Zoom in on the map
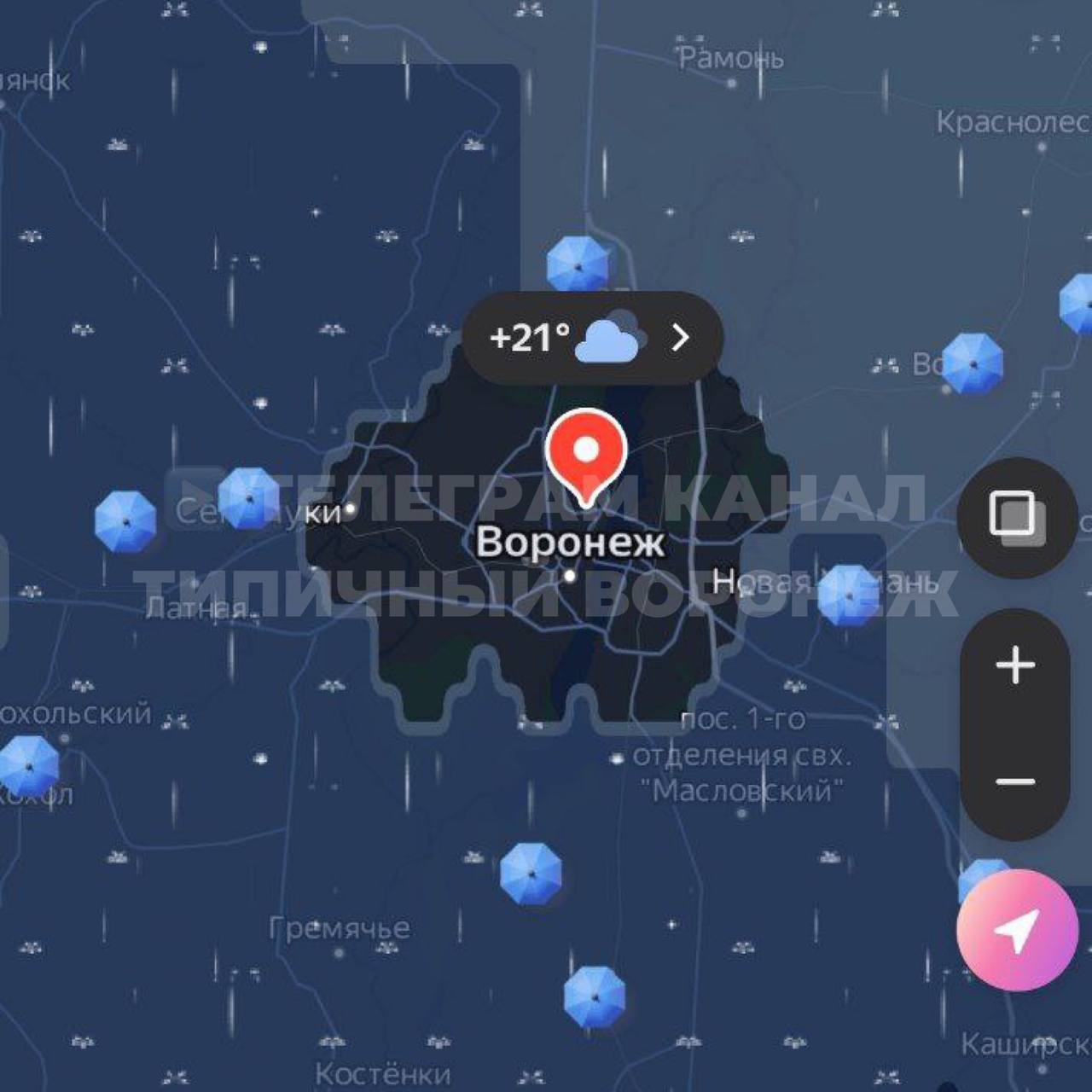This screenshot has height=1092, width=1092. (x=1015, y=665)
